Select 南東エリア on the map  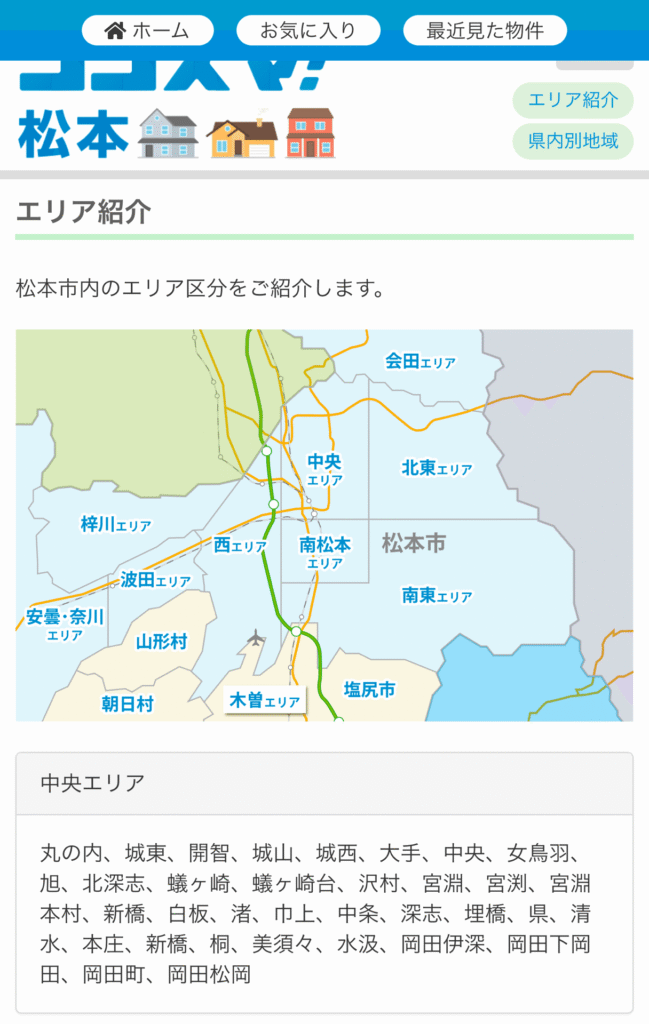pos(436,595)
